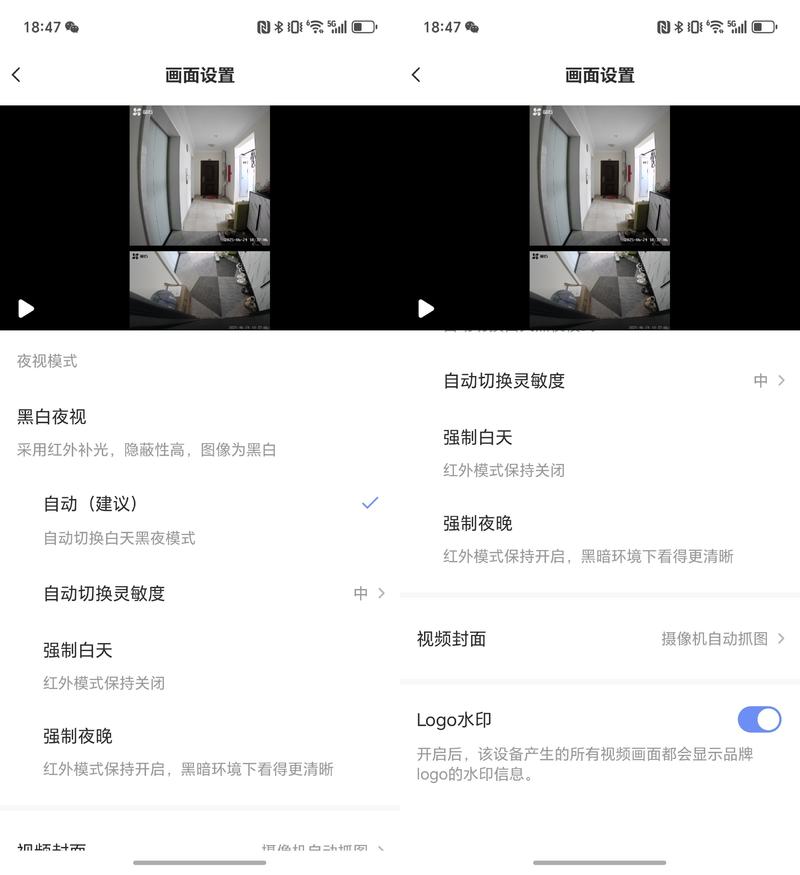Play the camera preview in right screenshot

pyautogui.click(x=426, y=308)
